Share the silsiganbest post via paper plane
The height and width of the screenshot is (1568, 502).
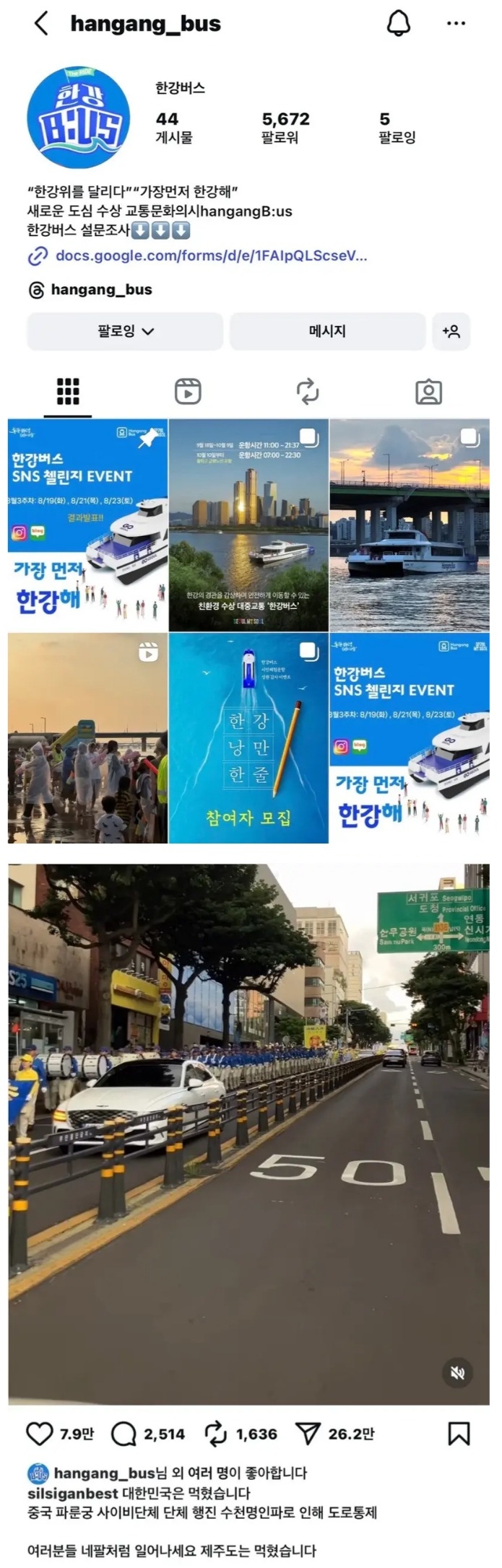click(x=308, y=1434)
